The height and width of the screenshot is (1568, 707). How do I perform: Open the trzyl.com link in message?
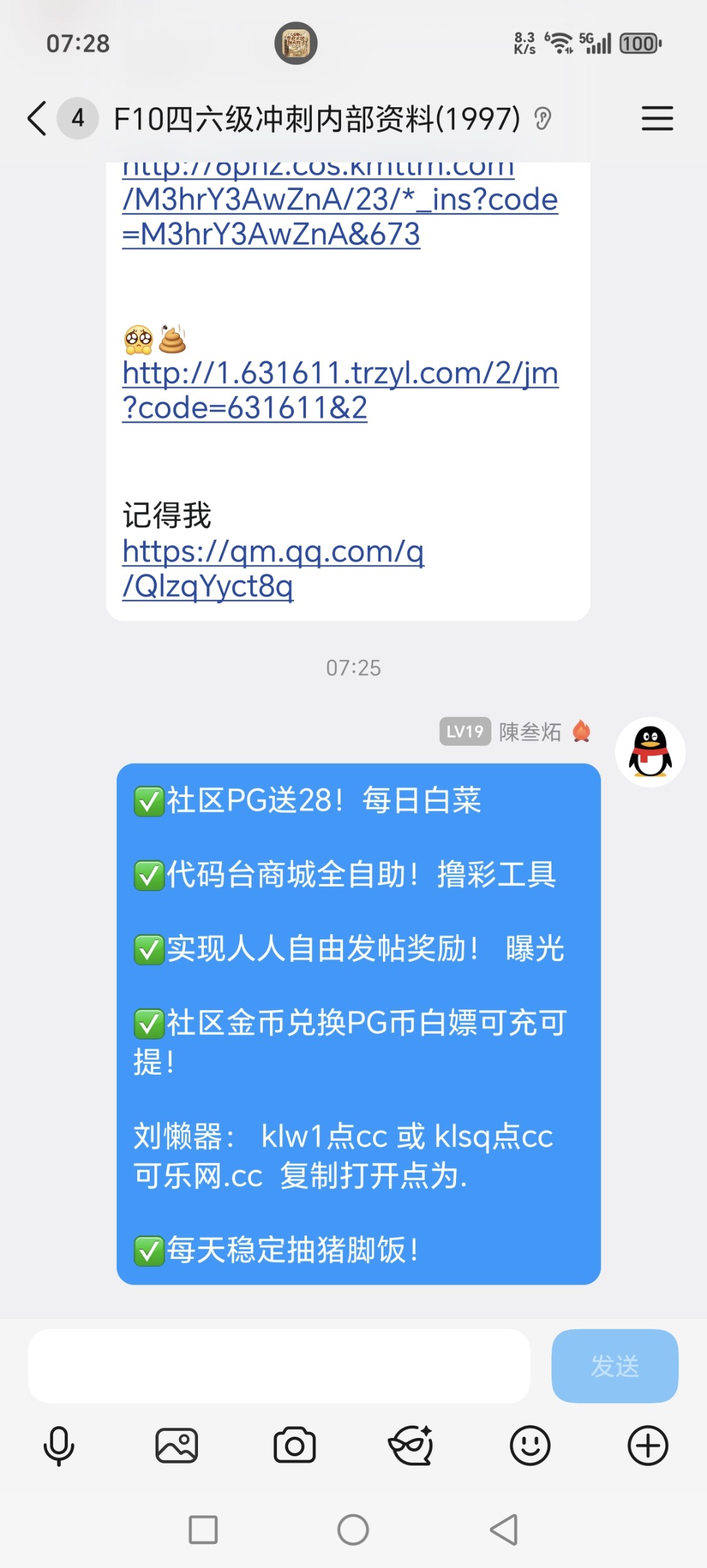[x=340, y=390]
